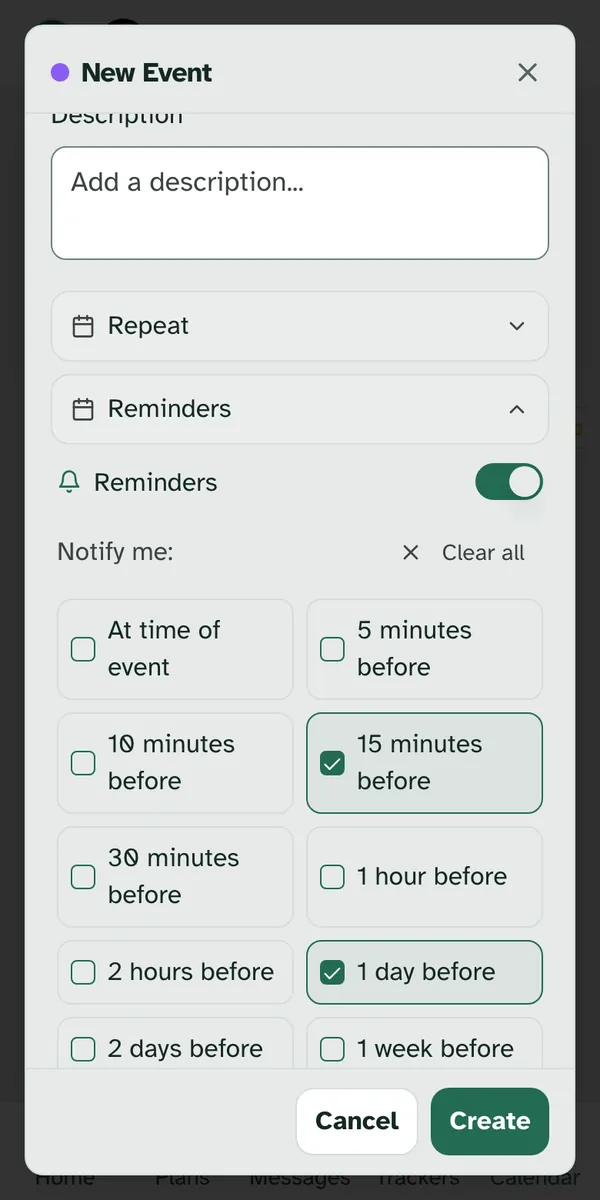The width and height of the screenshot is (600, 1200).
Task: Uncheck 1 day before reminder
Action: click(424, 972)
